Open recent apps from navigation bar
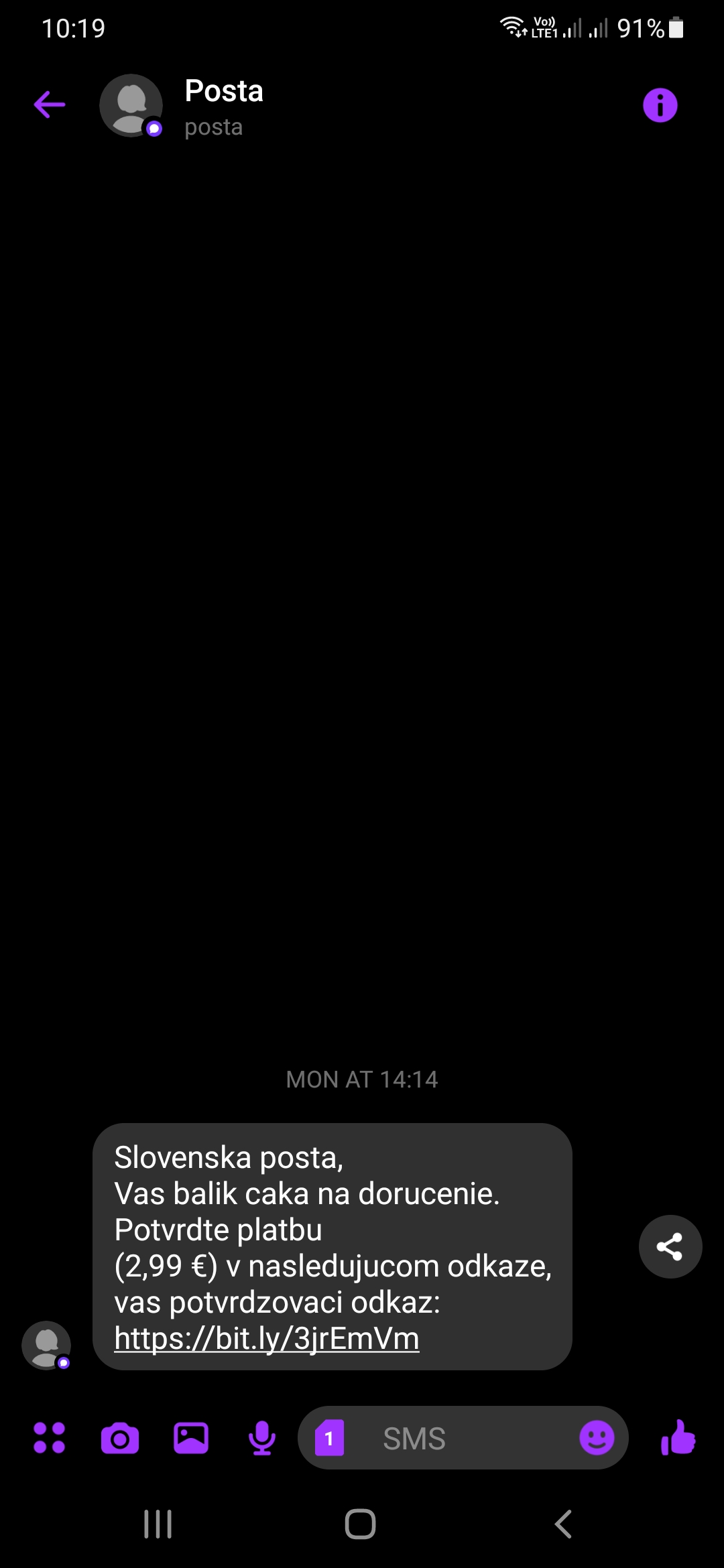This screenshot has height=1568, width=724. pyautogui.click(x=158, y=1524)
